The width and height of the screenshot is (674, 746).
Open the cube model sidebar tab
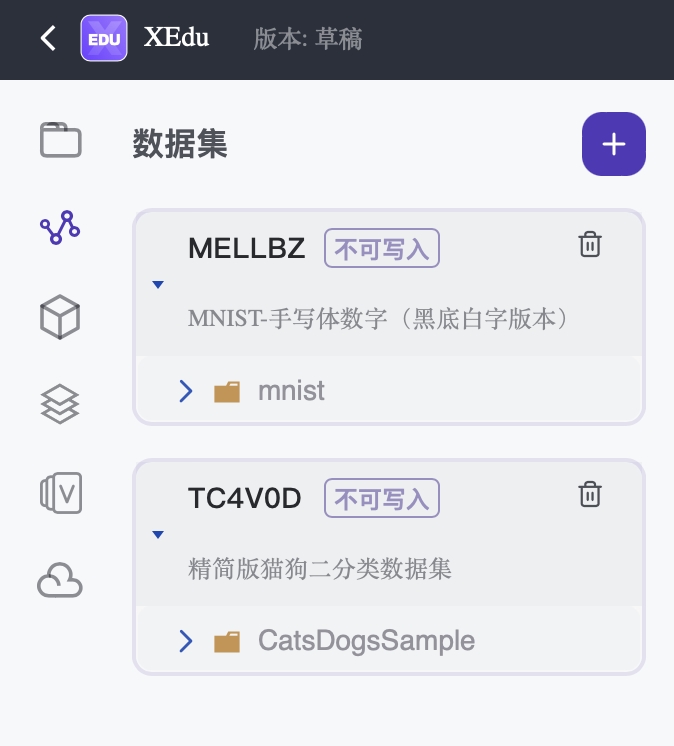point(60,317)
